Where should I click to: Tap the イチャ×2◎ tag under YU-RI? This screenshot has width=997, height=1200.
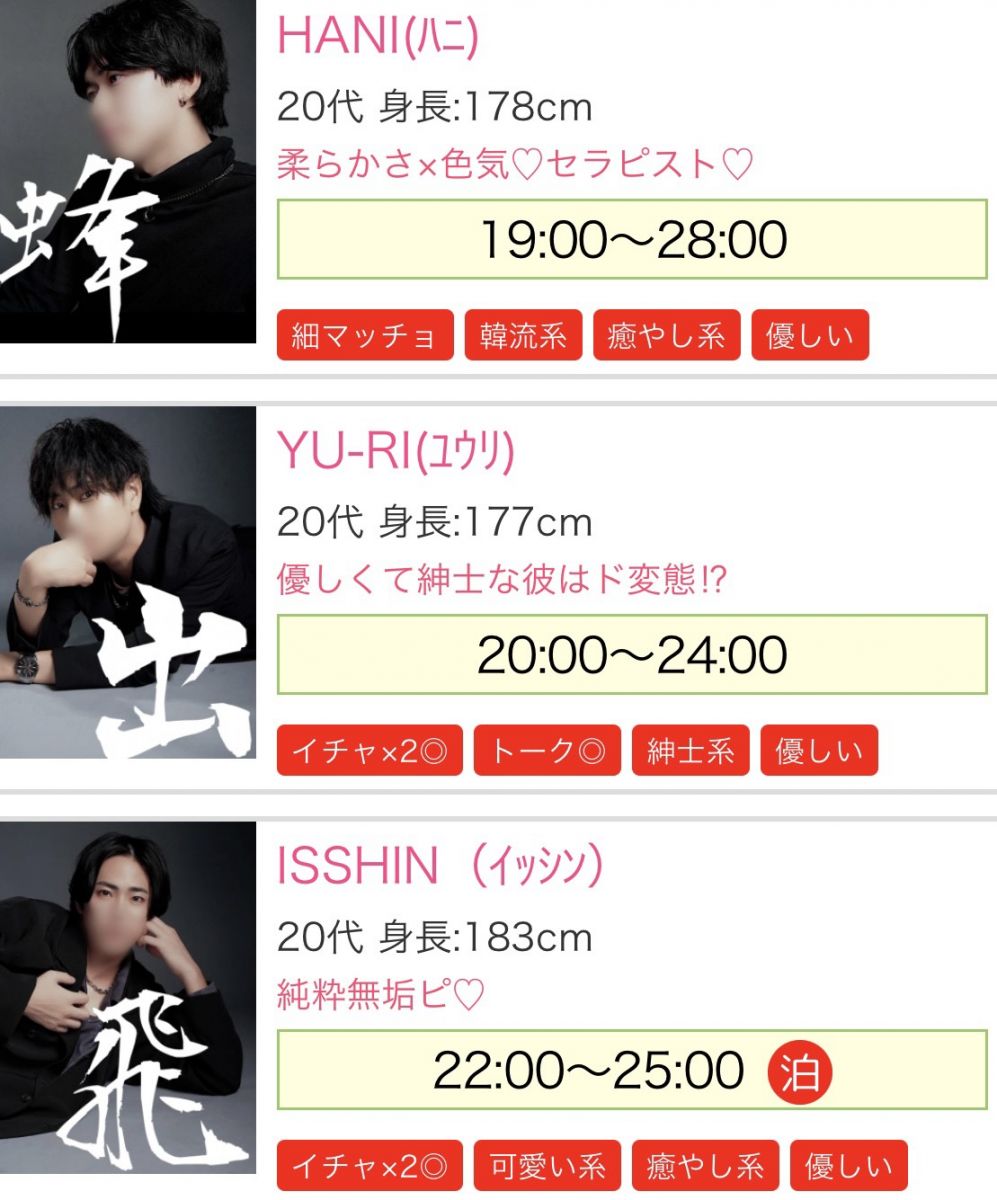click(x=369, y=751)
